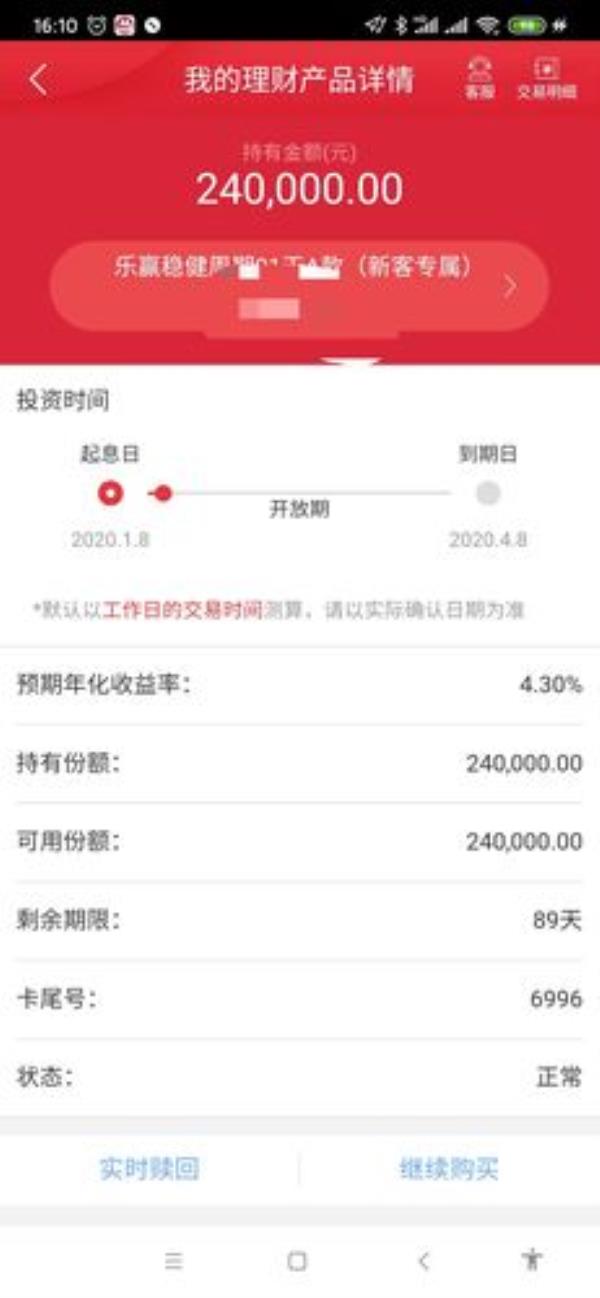Screen dimensions: 600x1298
Task: Tap 实时赎回 to redeem now
Action: pyautogui.click(x=149, y=1168)
